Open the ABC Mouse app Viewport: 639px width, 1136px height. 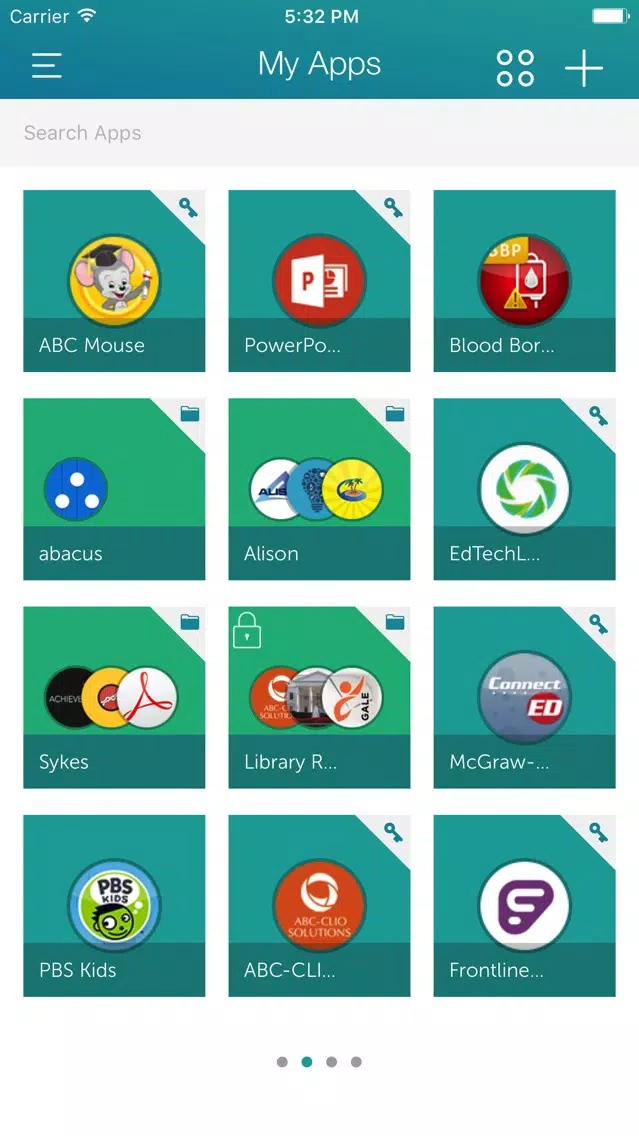pos(114,281)
